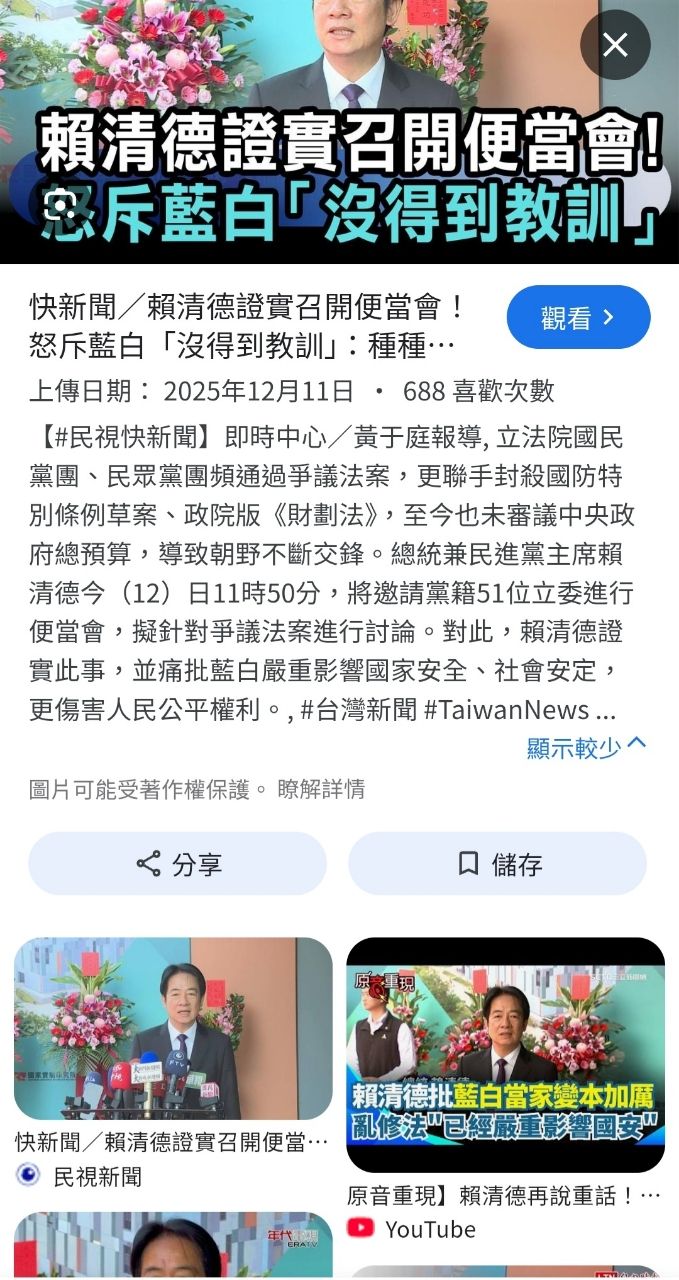Save the image with 儲存
The height and width of the screenshot is (1280, 679).
[x=498, y=864]
